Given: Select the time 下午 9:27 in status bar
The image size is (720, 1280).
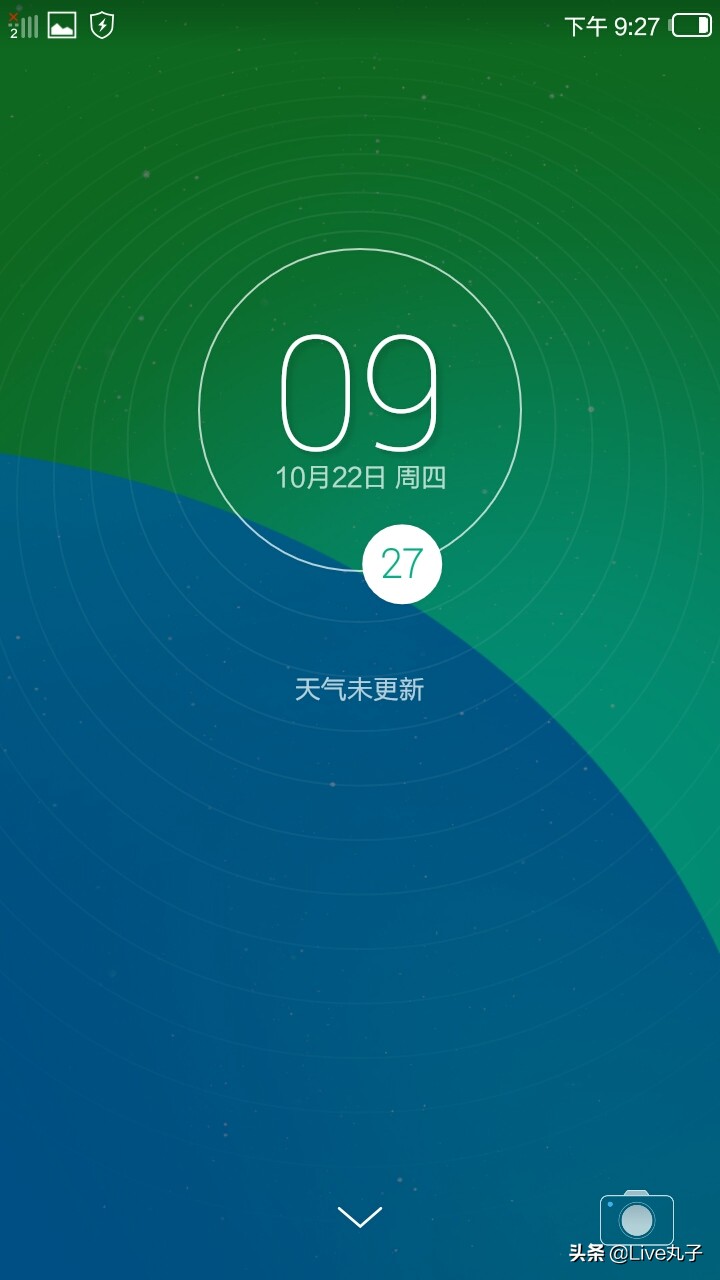Looking at the screenshot, I should [x=610, y=25].
